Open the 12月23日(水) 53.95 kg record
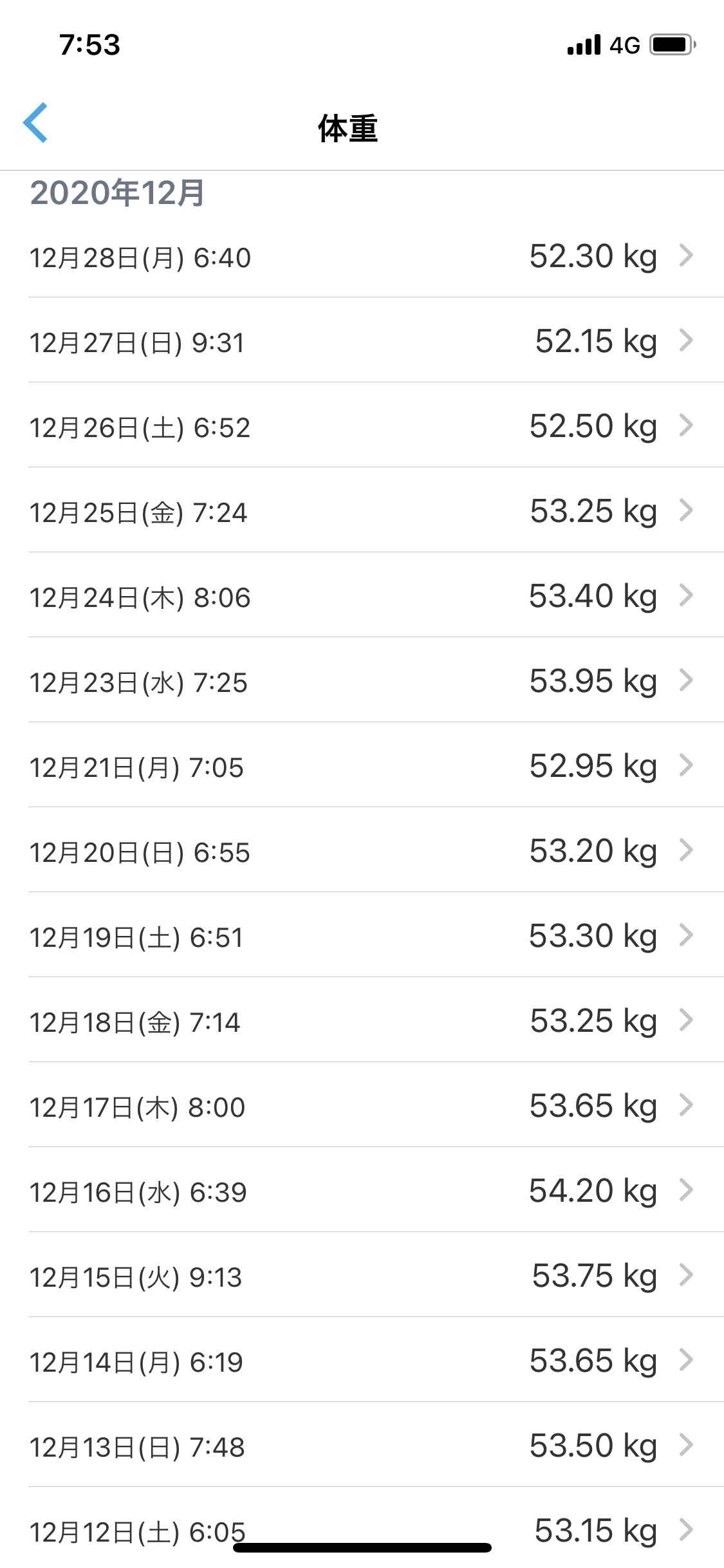Screen dimensions: 724x1568 click(x=362, y=680)
